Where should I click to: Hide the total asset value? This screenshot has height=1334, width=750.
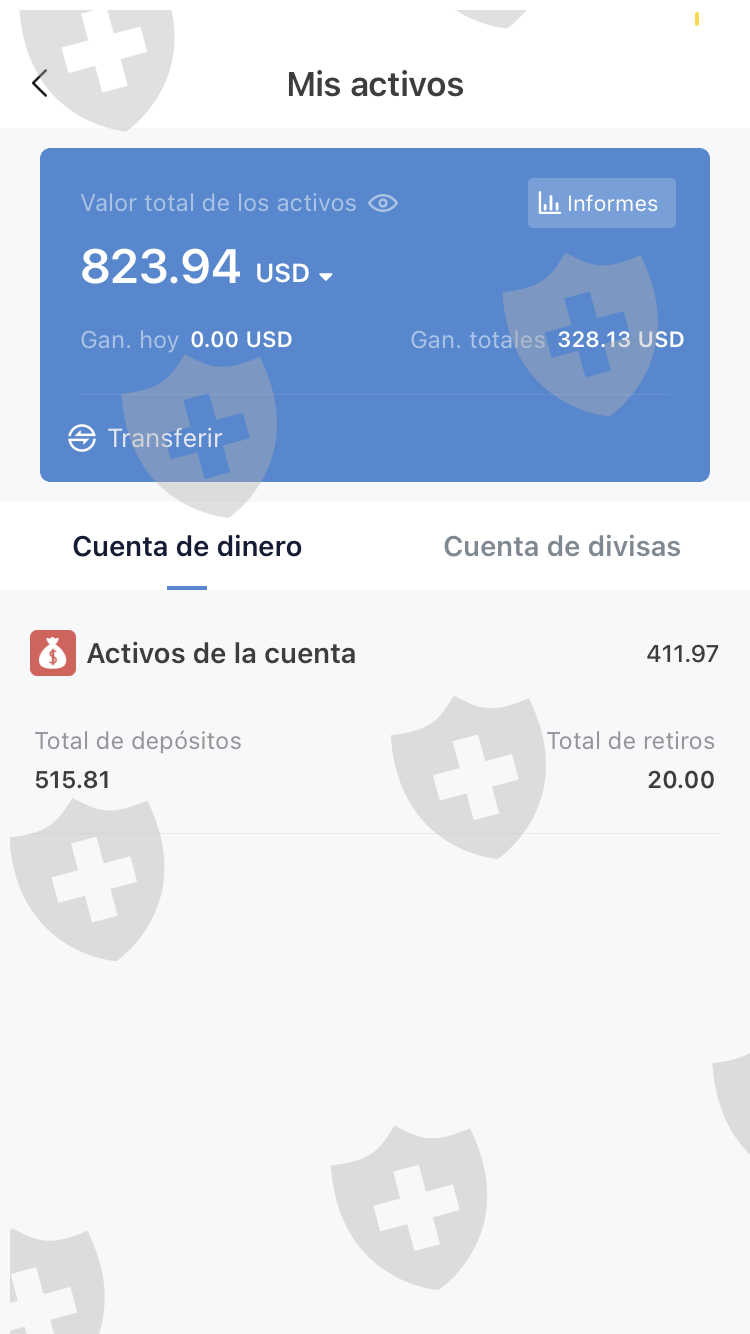383,204
